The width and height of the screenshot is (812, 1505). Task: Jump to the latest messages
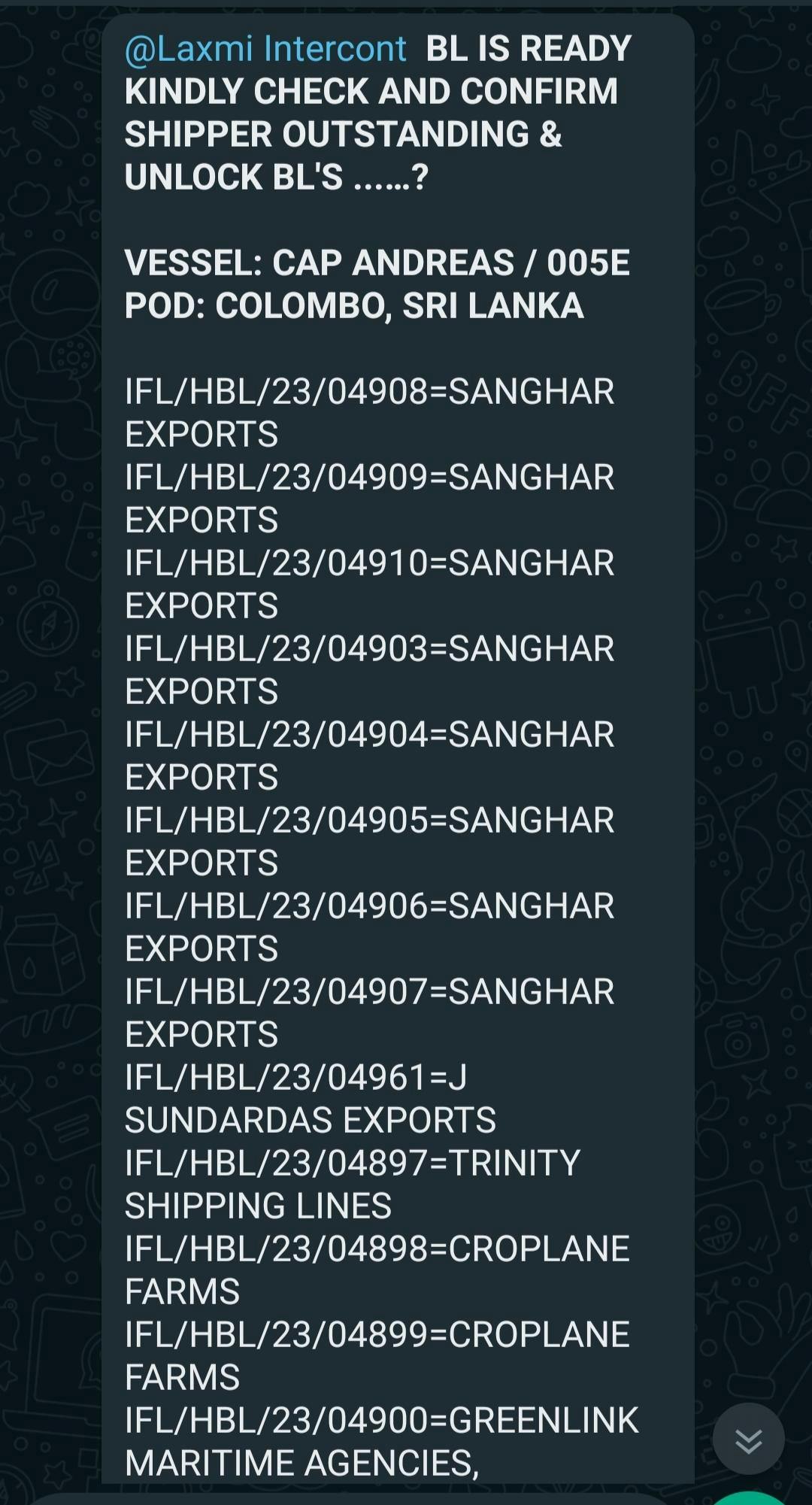[x=748, y=1438]
